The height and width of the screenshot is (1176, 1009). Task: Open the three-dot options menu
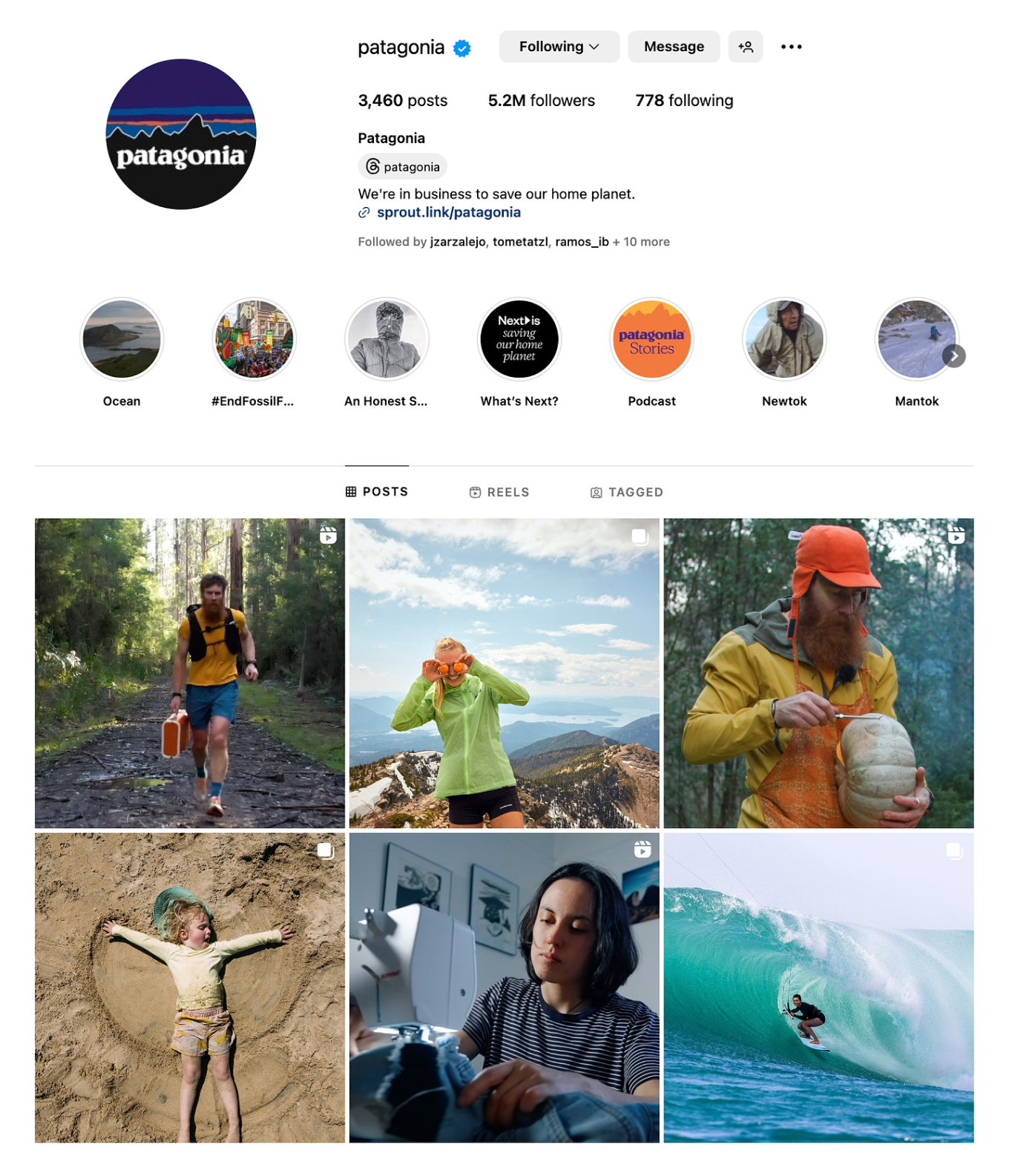[791, 47]
